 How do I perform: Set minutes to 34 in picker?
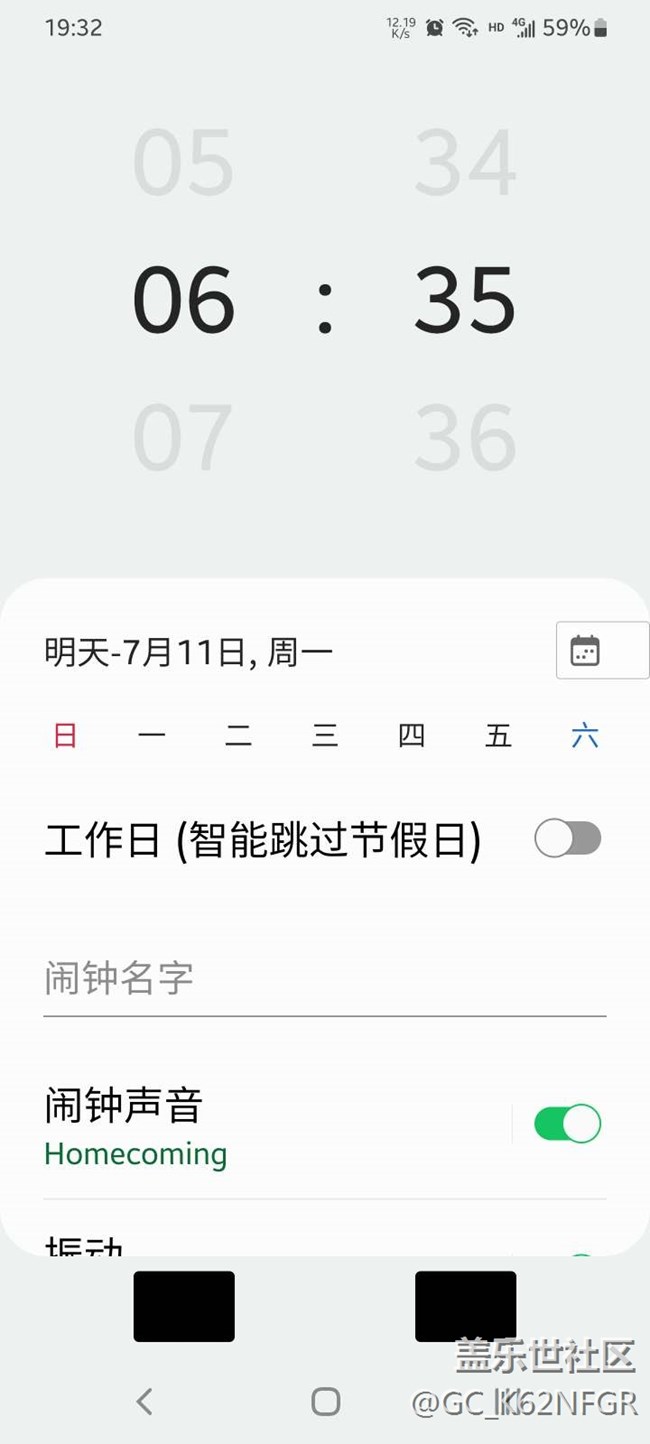pyautogui.click(x=465, y=163)
